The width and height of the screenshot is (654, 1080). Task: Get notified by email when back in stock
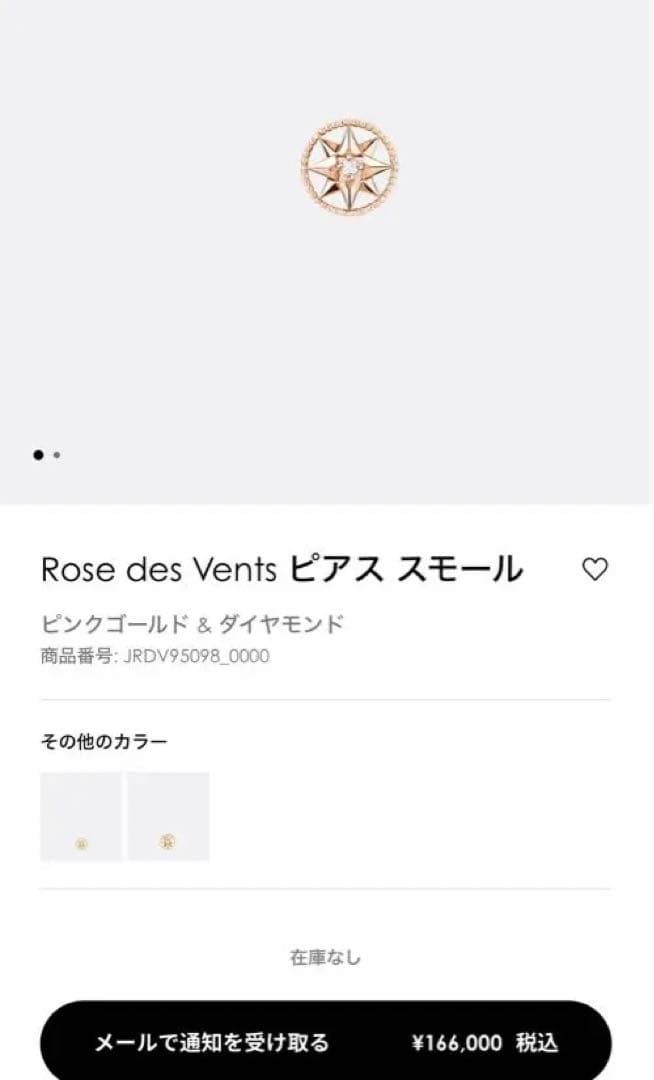325,1043
